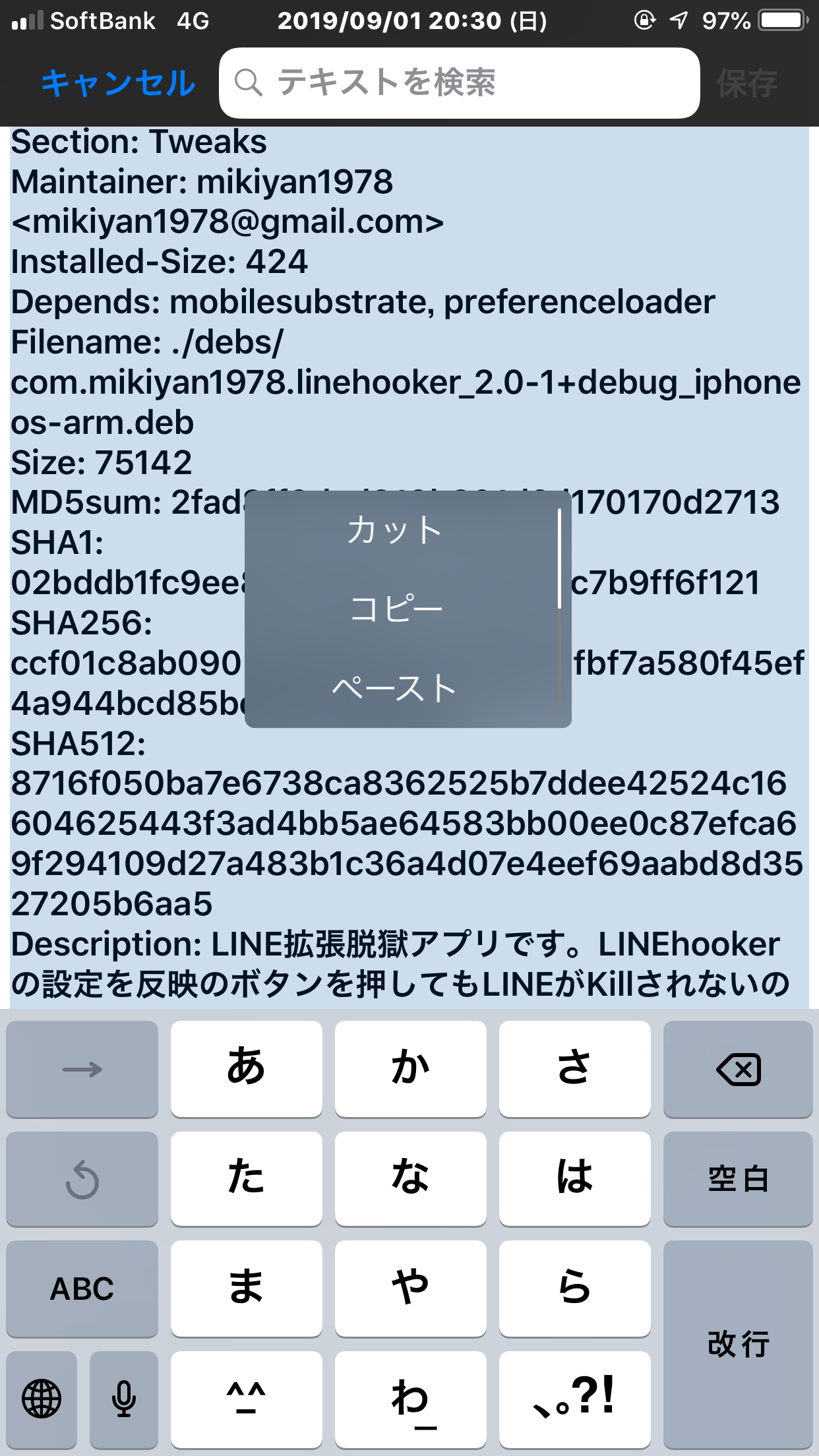Open the ^_^ emoticon key
819x1456 pixels.
tap(246, 1399)
